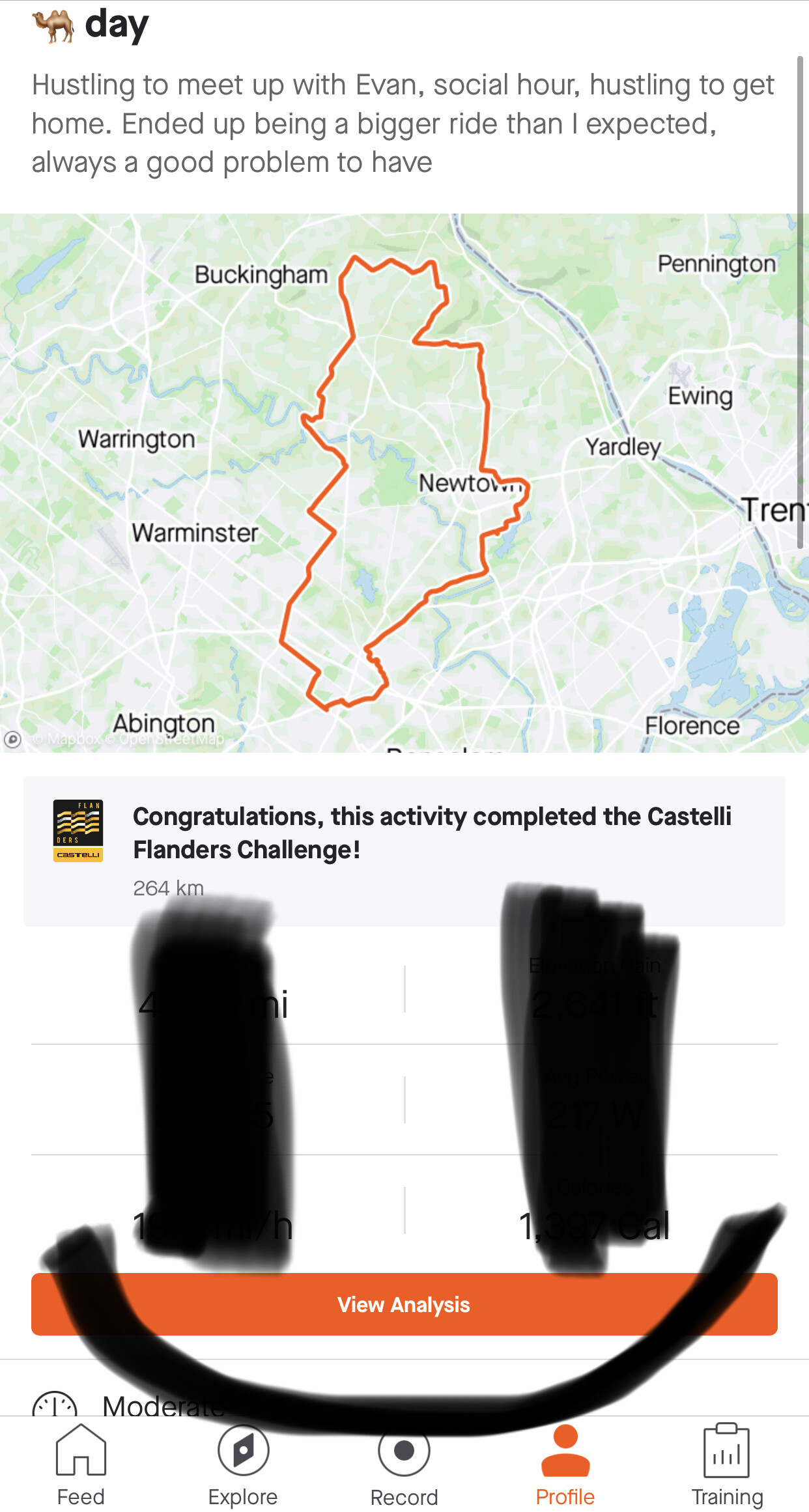Open the View Analysis button
Screen dimensions: 809x1512
tap(404, 1304)
